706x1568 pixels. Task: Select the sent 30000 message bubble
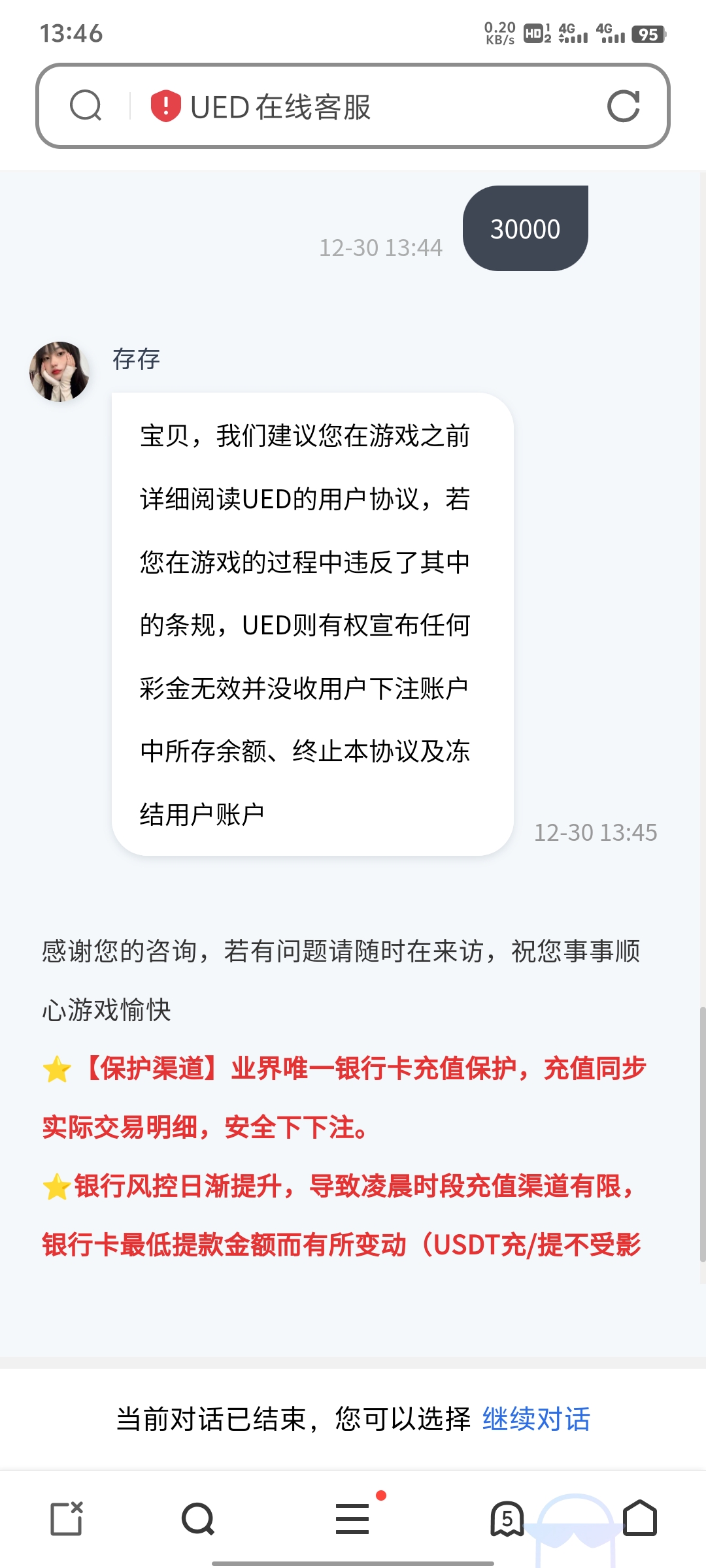tap(526, 228)
